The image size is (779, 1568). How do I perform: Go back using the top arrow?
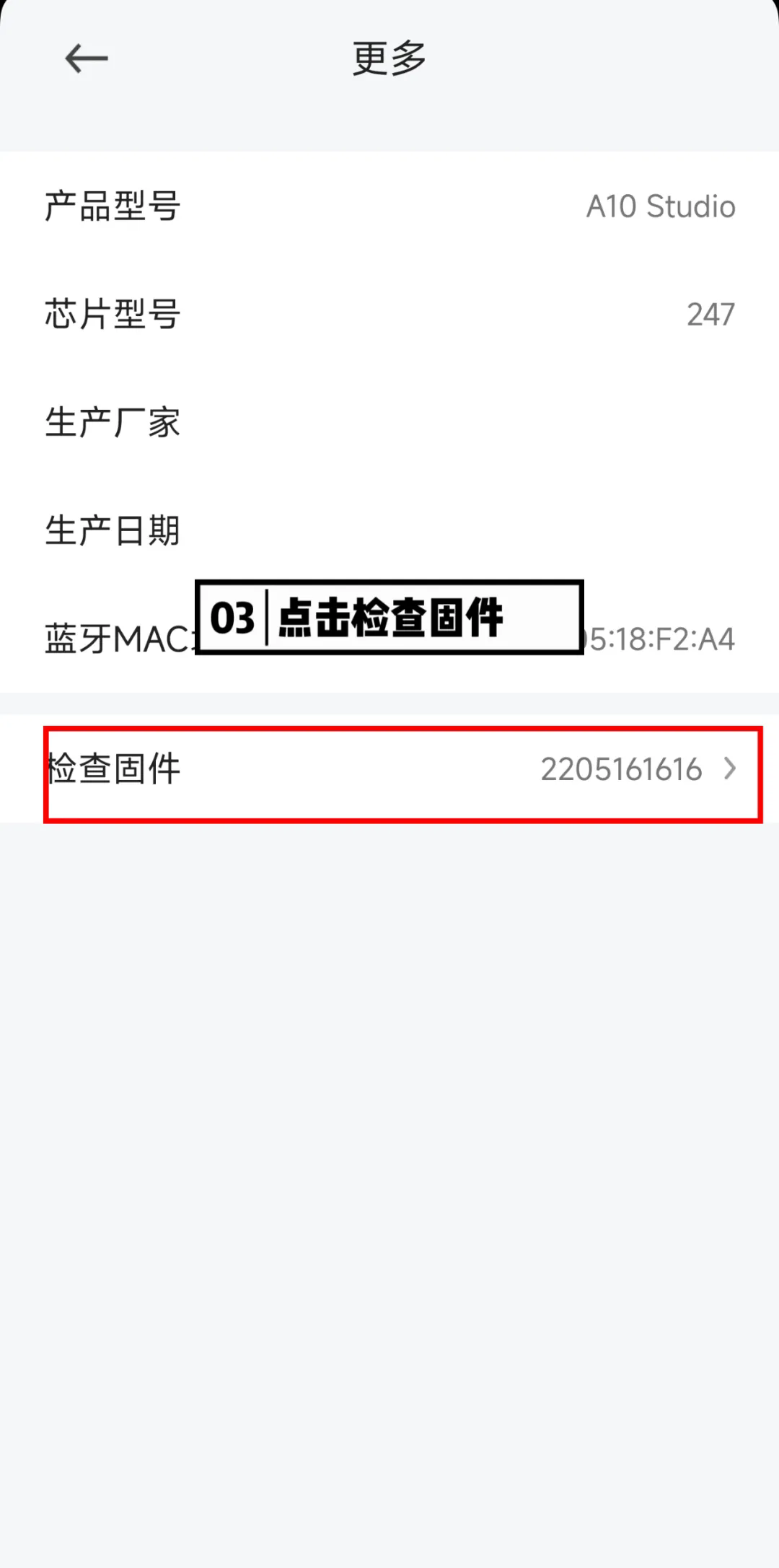pyautogui.click(x=87, y=58)
